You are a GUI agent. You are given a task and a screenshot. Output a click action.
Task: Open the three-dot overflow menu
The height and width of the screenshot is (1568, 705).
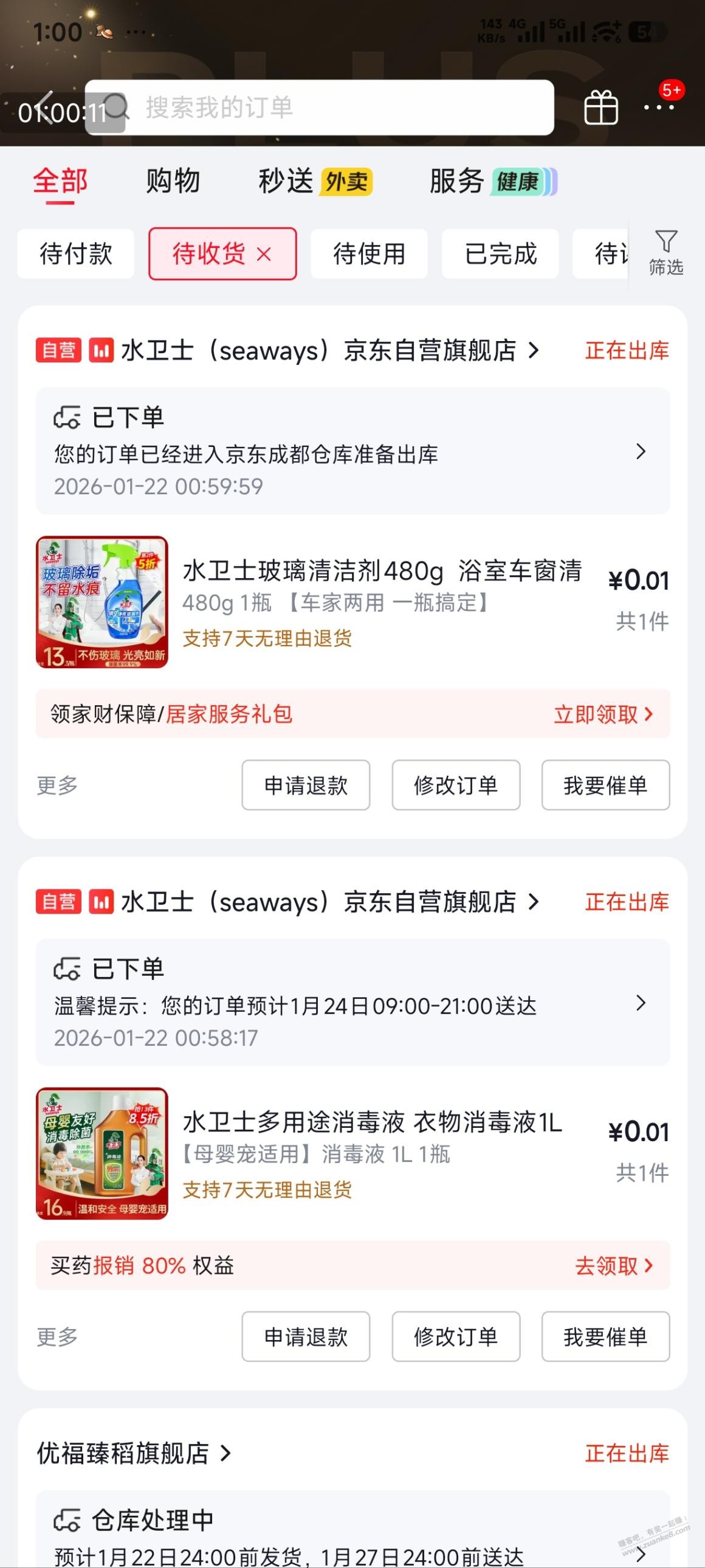[x=659, y=108]
